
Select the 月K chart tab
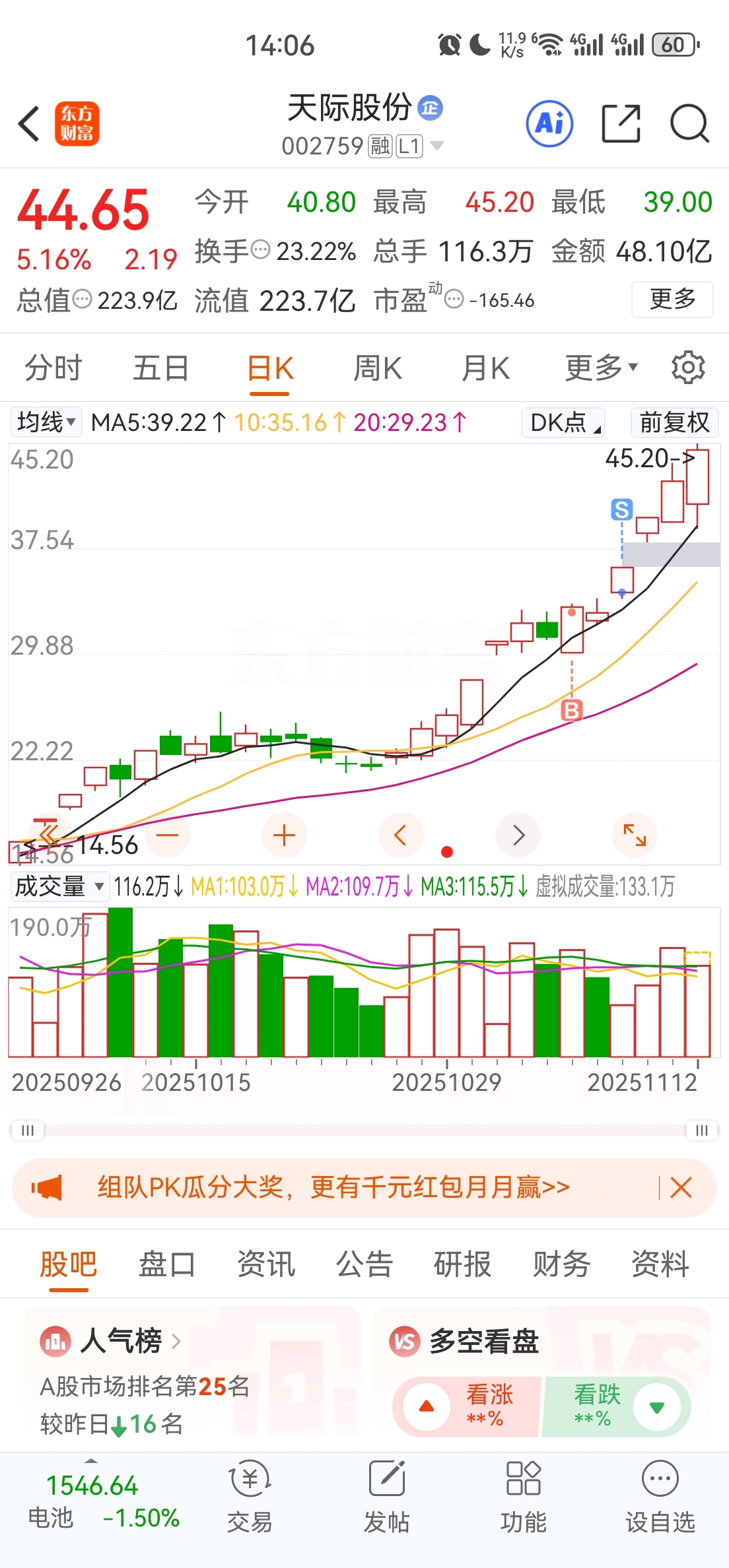click(486, 368)
